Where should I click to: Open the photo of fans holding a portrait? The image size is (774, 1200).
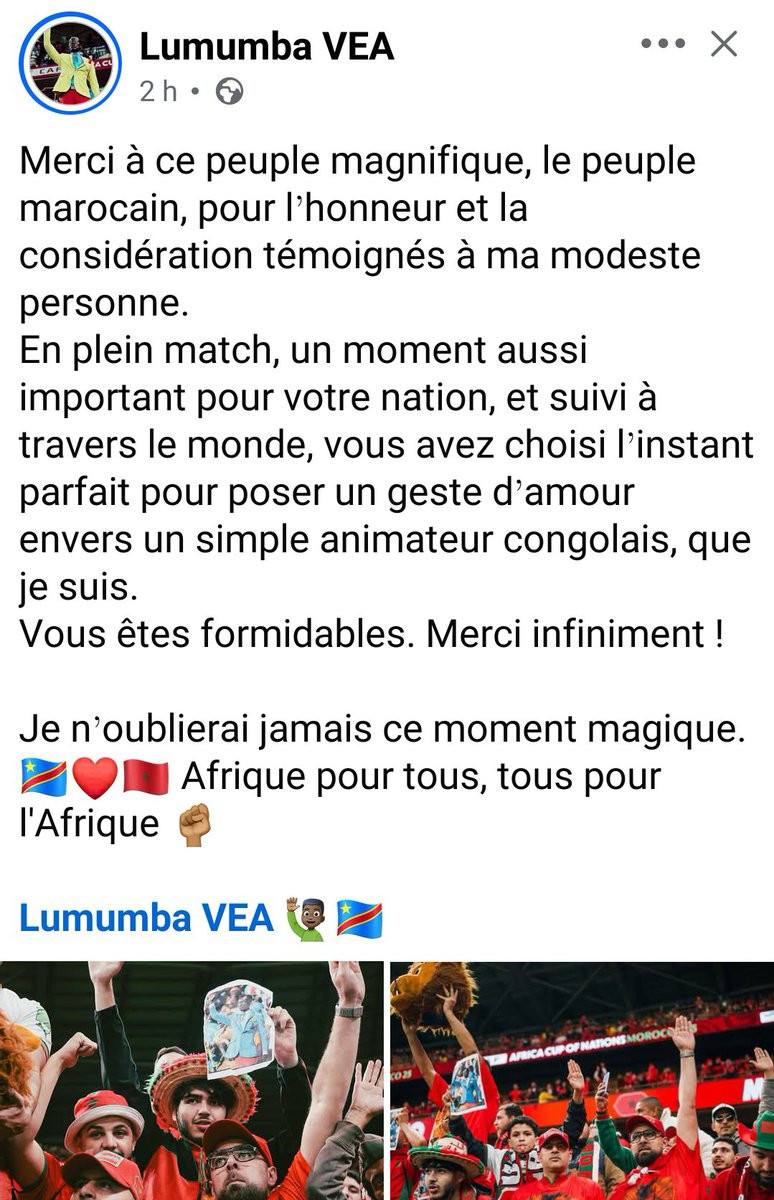pyautogui.click(x=191, y=1080)
